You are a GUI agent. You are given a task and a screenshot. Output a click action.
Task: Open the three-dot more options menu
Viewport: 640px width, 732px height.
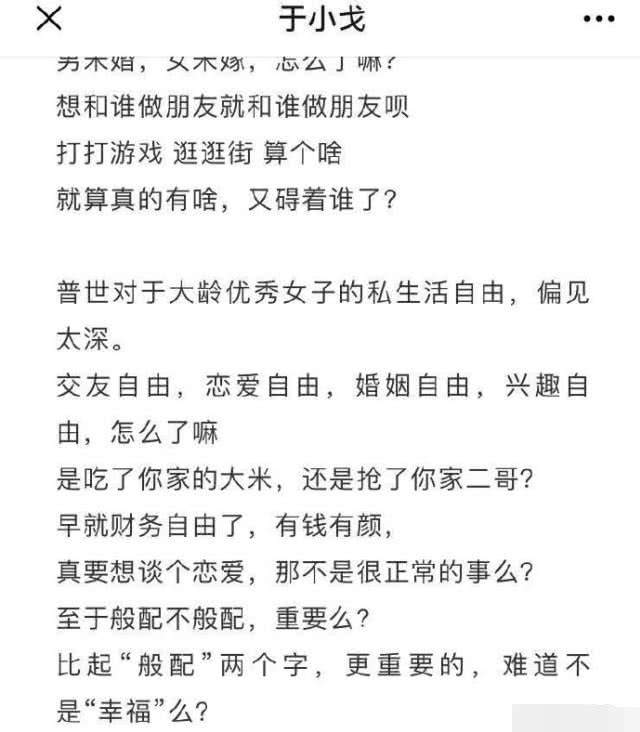[596, 19]
